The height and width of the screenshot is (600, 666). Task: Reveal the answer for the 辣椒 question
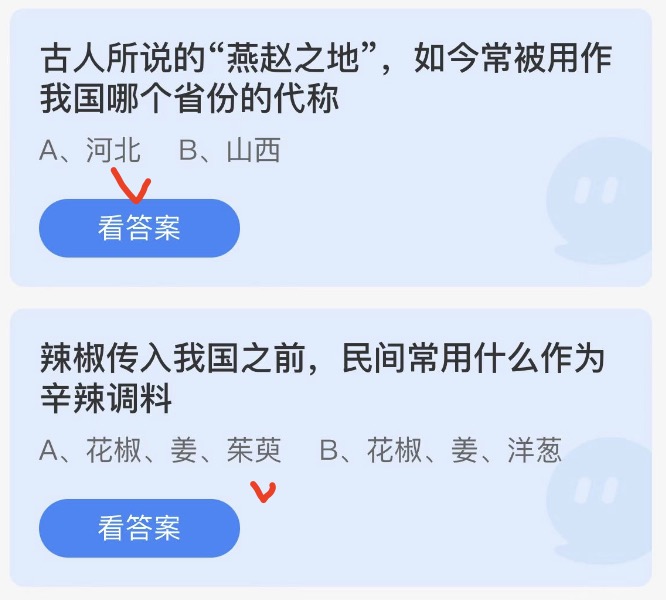click(x=139, y=528)
